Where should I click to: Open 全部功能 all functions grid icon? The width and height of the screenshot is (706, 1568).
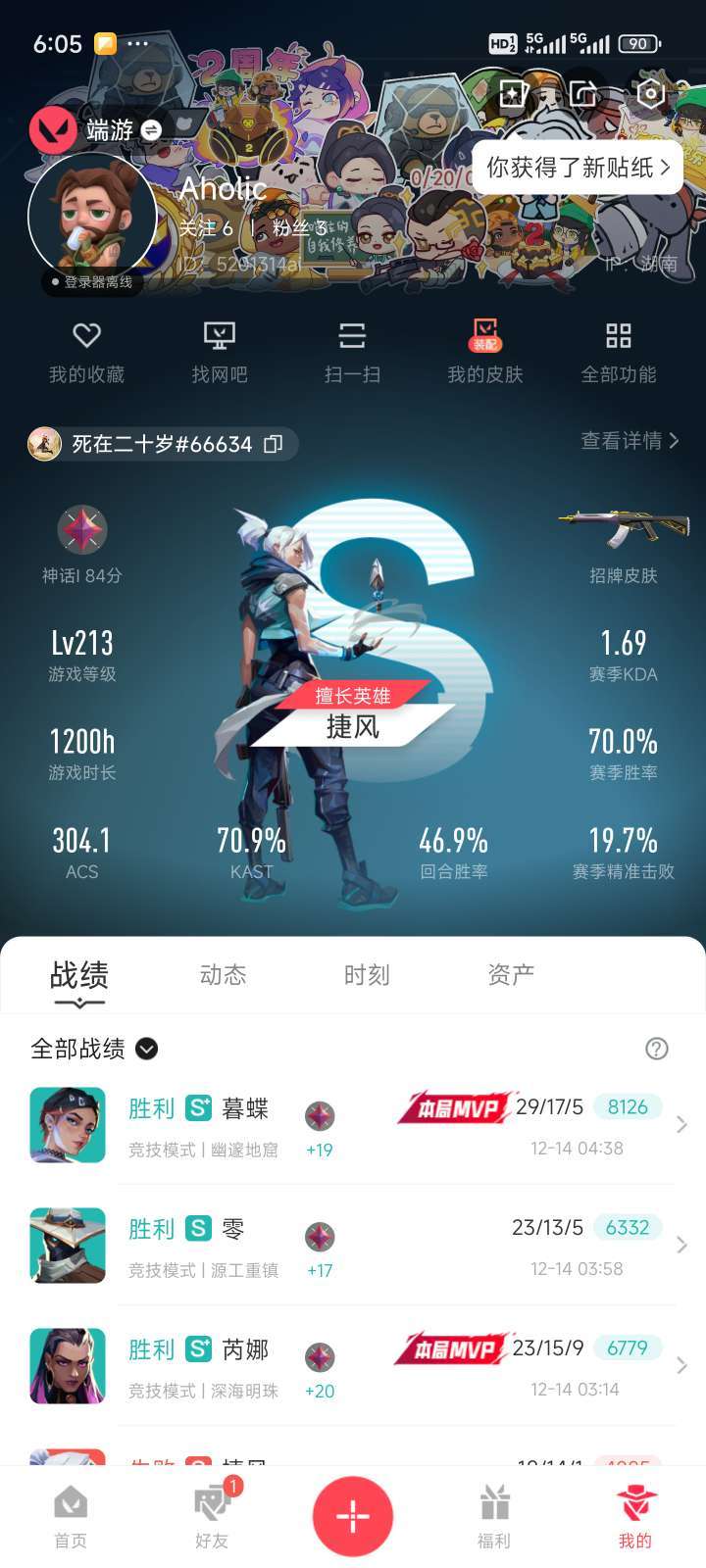pyautogui.click(x=619, y=336)
